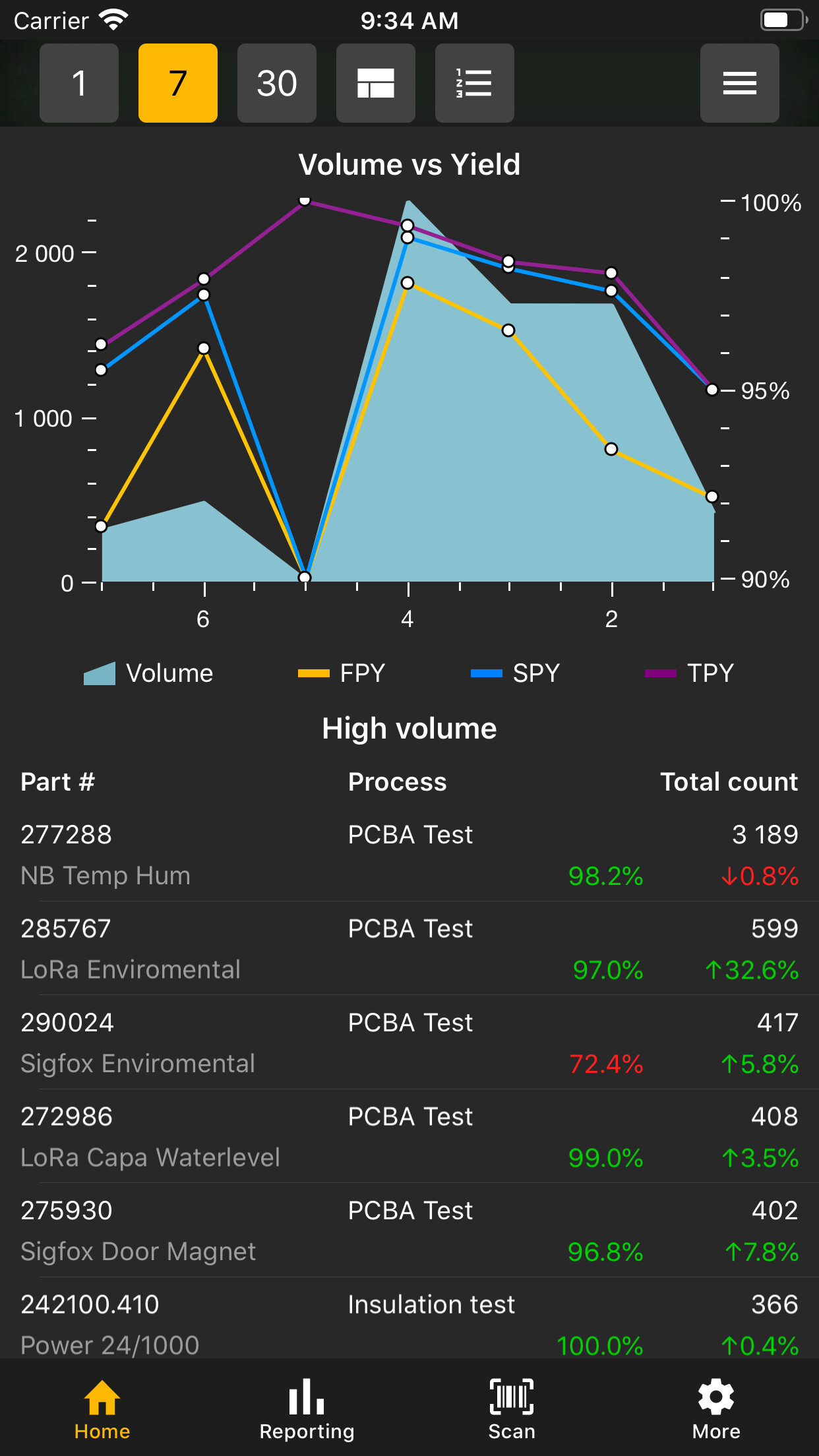819x1456 pixels.
Task: Open part 290024 Sigfox Enviromental
Action: 409,1043
